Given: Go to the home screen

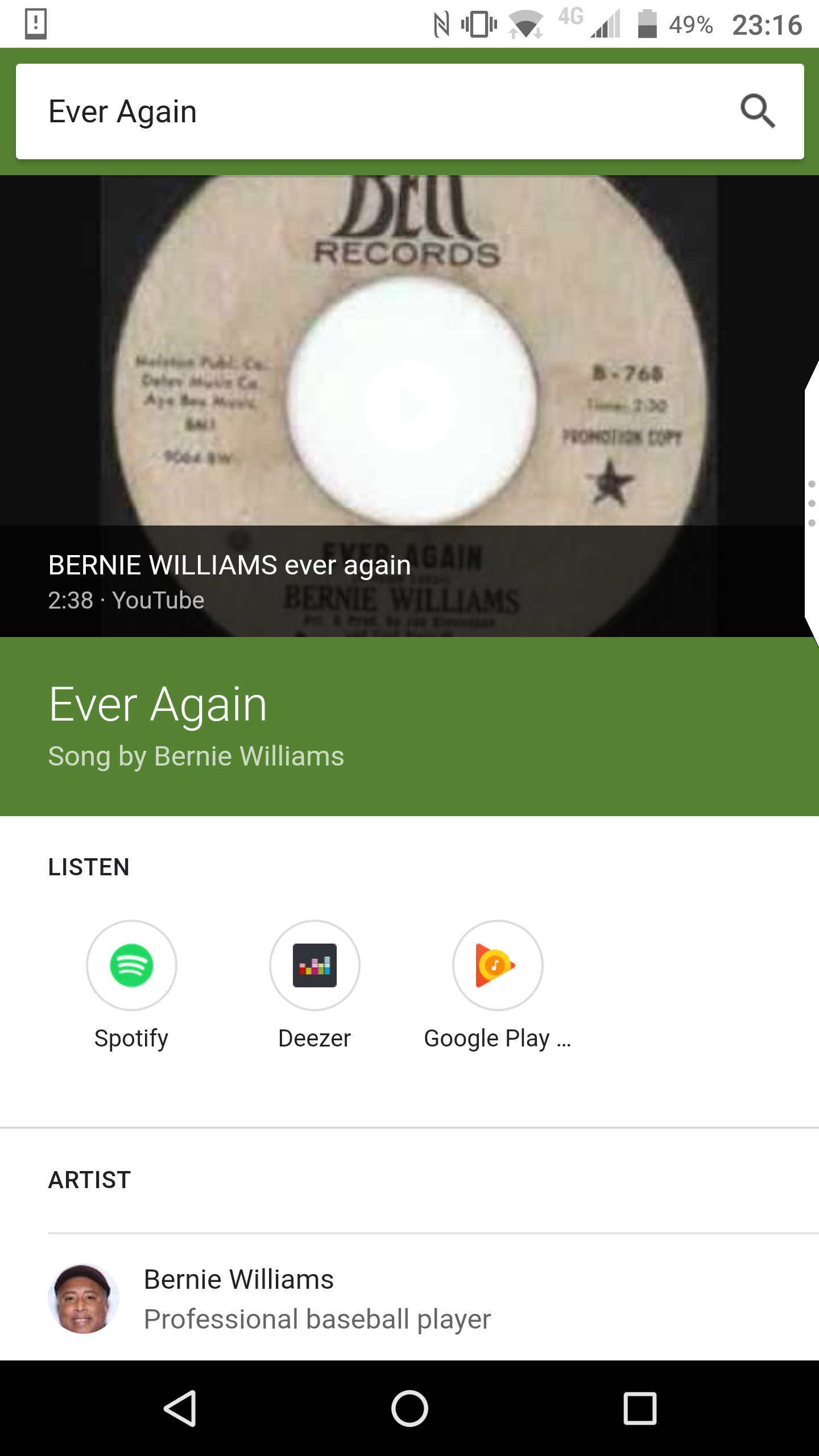Looking at the screenshot, I should (x=409, y=1408).
